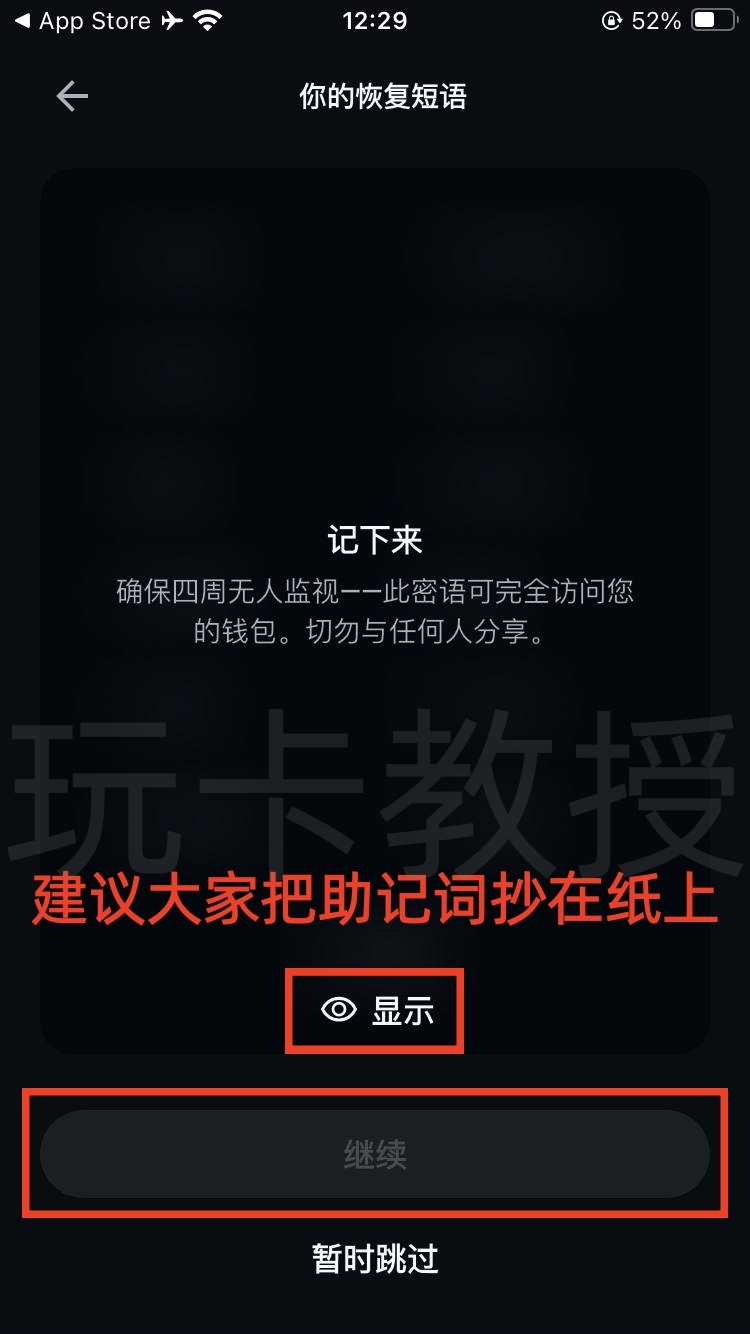The width and height of the screenshot is (750, 1334).
Task: Select 暂时跳过 to skip for now
Action: 375,1259
